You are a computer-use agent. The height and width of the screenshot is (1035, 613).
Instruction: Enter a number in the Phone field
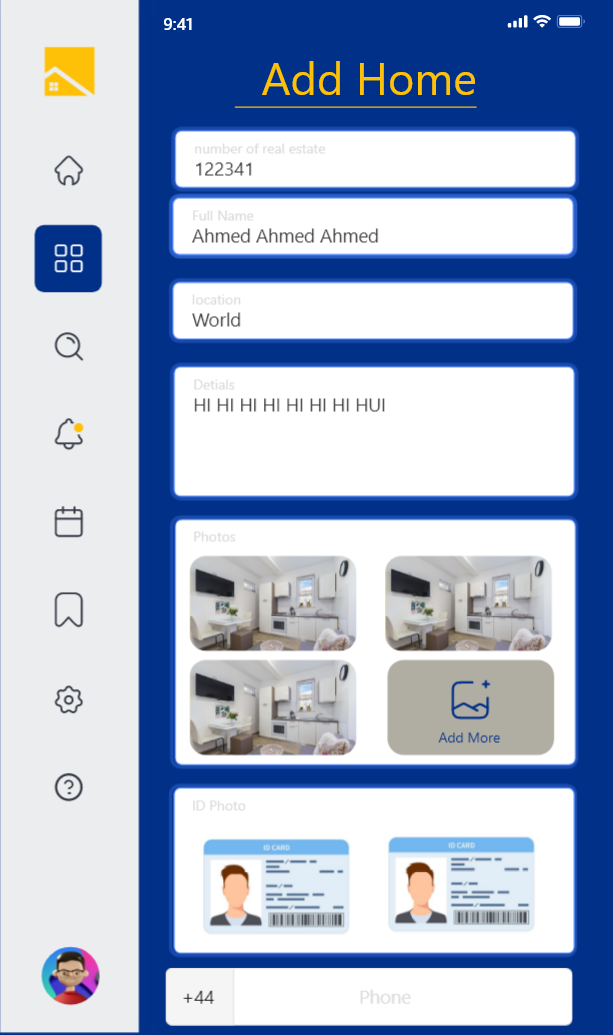(x=402, y=997)
